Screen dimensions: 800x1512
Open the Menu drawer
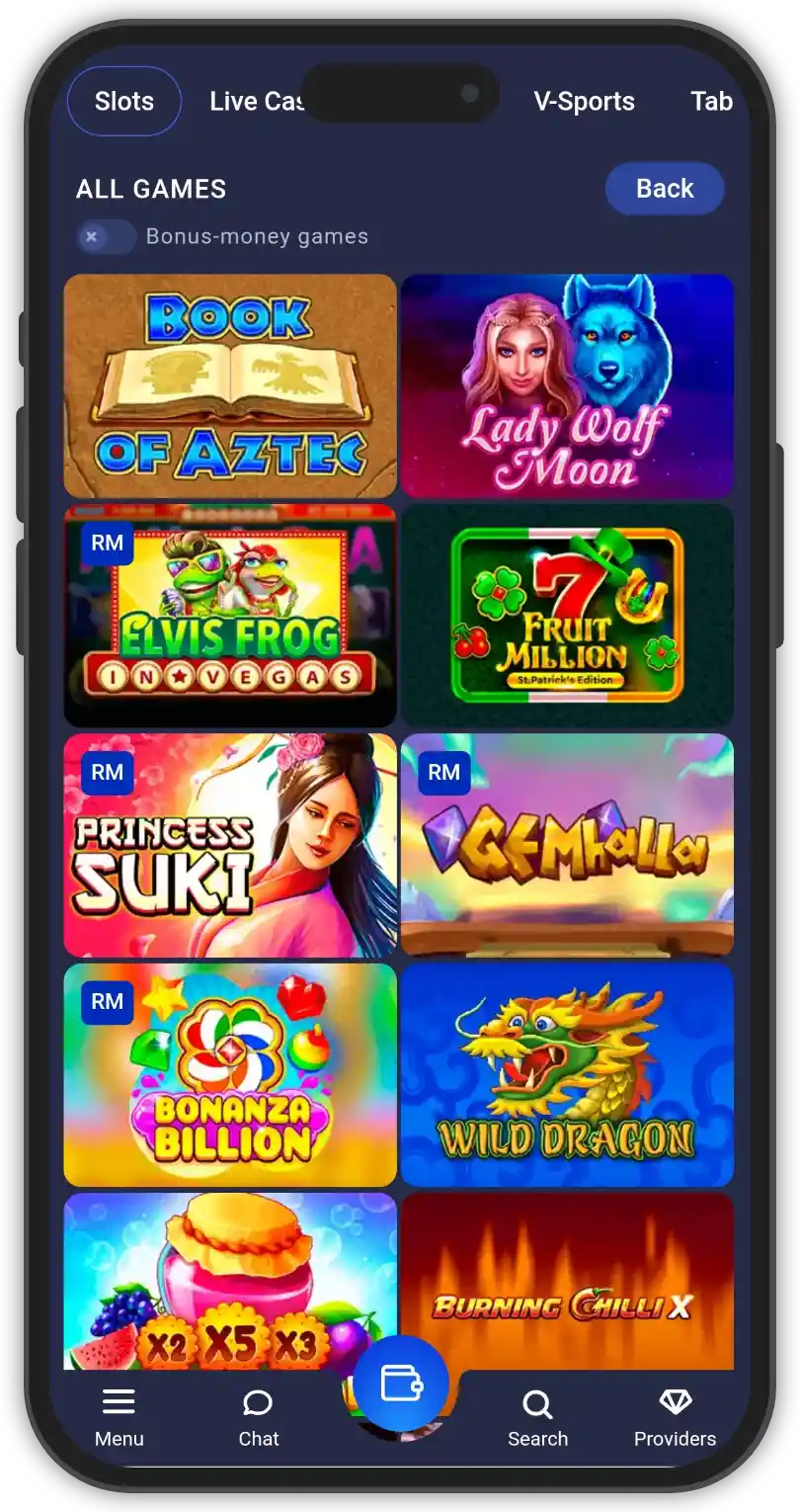[x=120, y=1417]
